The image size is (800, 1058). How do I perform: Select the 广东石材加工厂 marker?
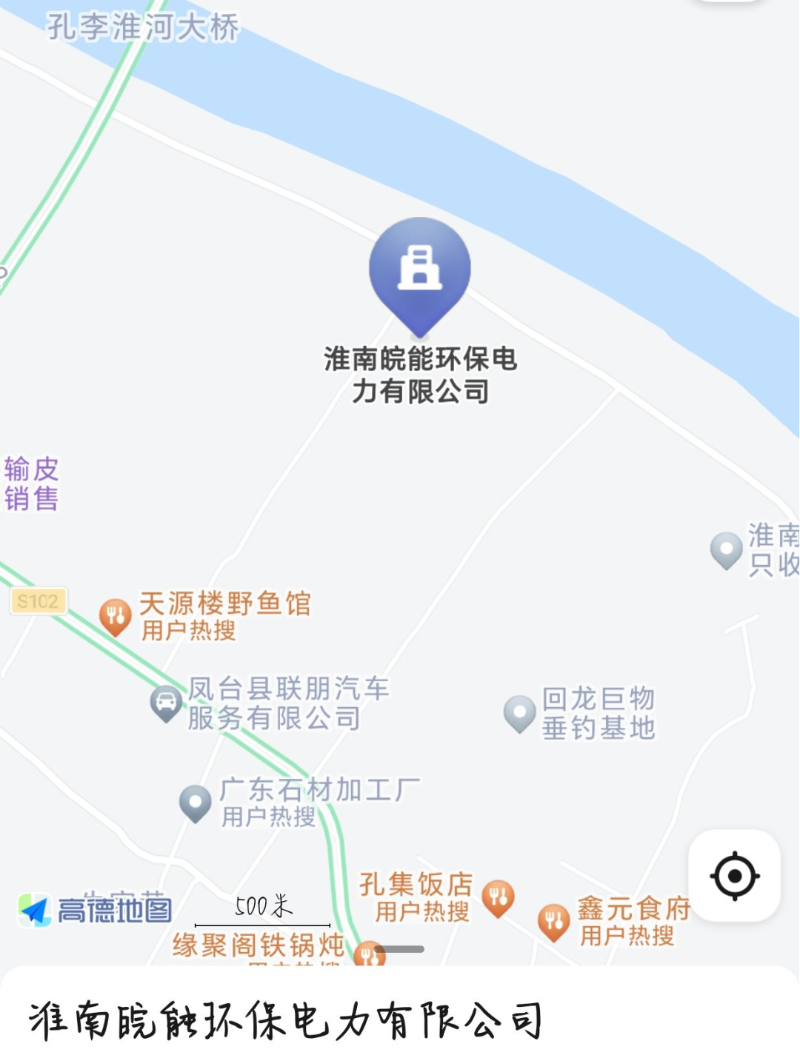(195, 802)
